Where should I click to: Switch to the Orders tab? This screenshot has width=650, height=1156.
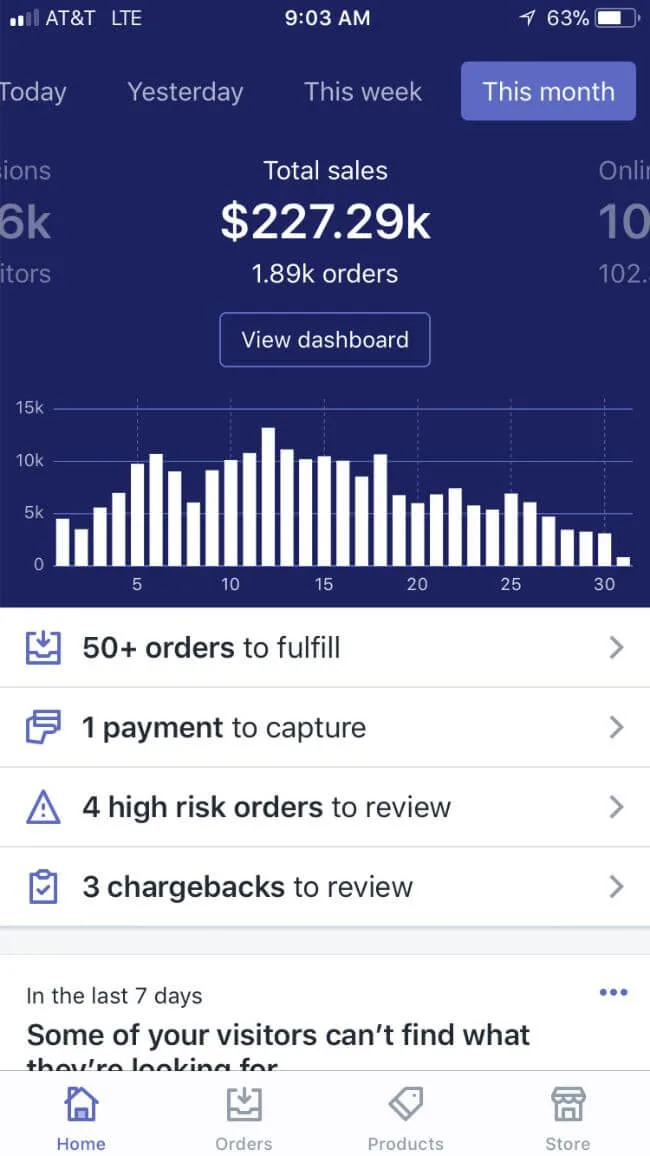coord(243,1116)
